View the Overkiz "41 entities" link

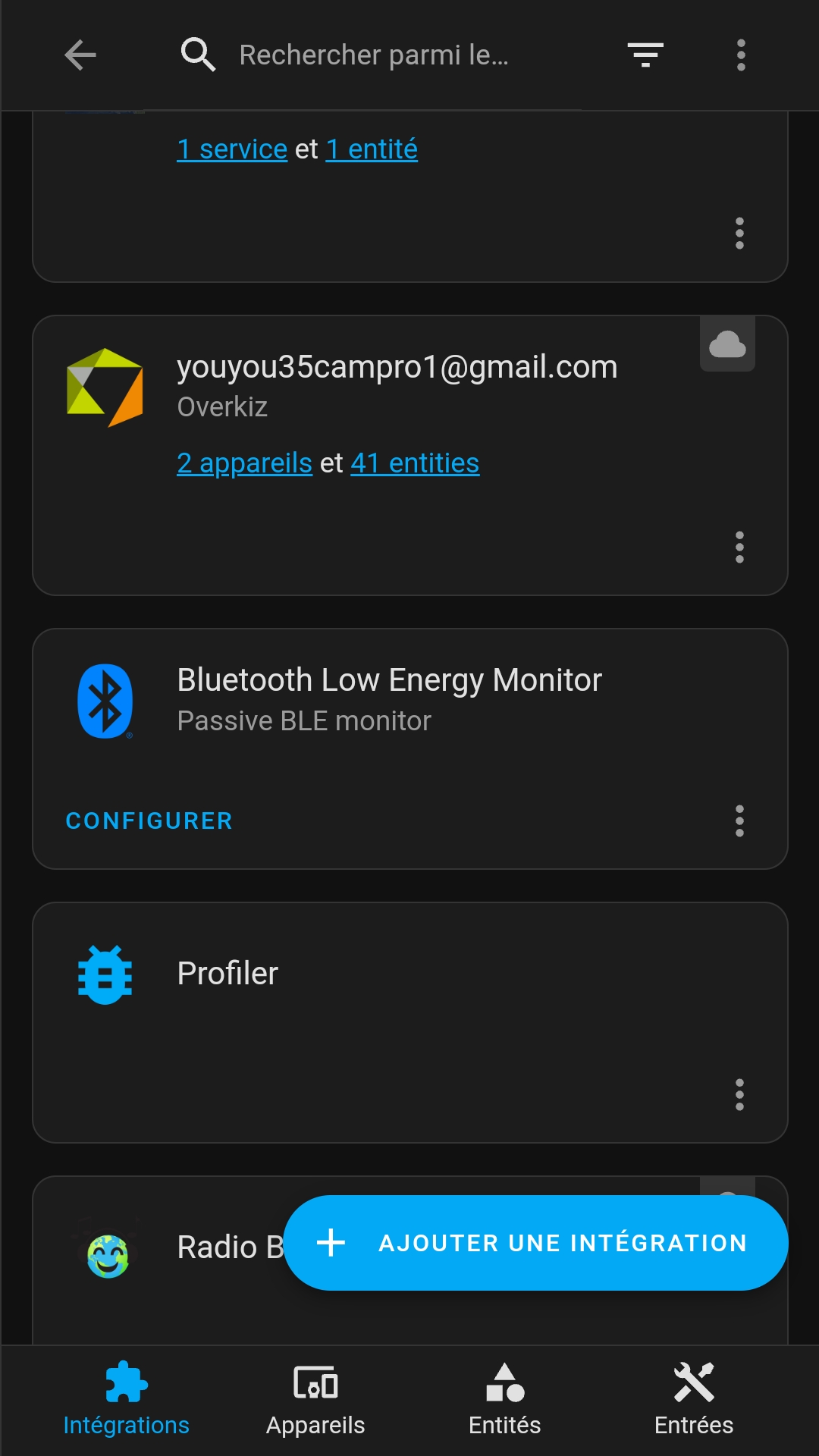[415, 463]
